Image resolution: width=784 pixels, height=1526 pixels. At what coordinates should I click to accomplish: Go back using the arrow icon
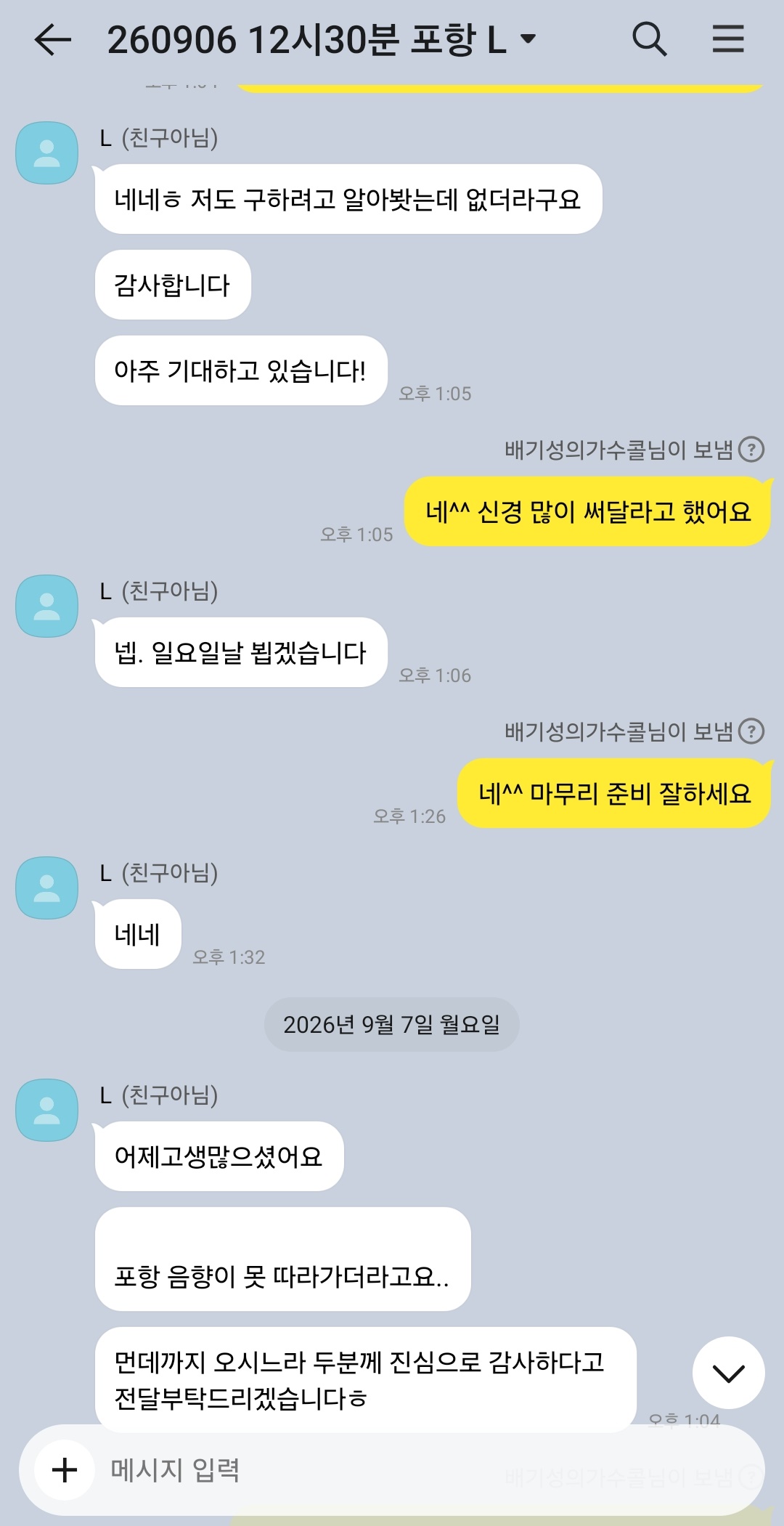tap(53, 39)
